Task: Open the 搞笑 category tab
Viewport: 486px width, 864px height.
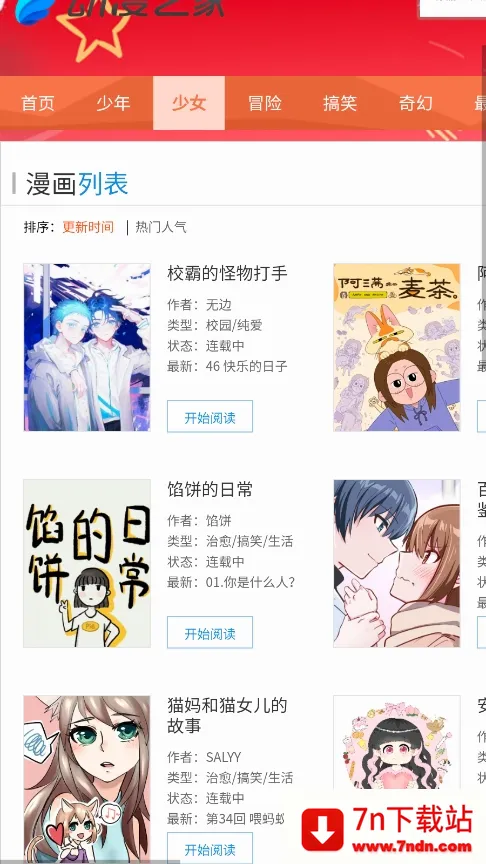Action: (x=340, y=103)
